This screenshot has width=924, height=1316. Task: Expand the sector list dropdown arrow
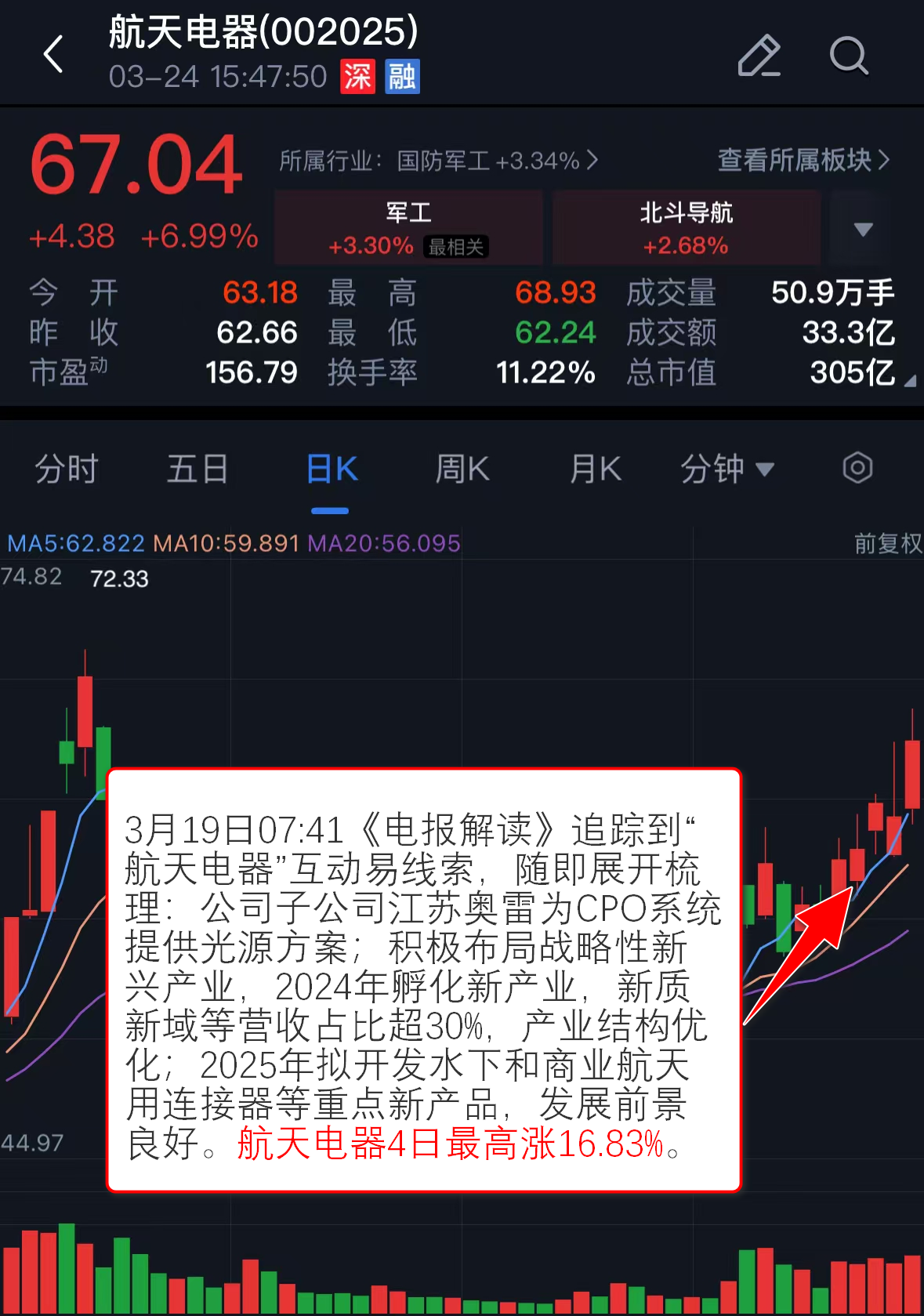(863, 229)
